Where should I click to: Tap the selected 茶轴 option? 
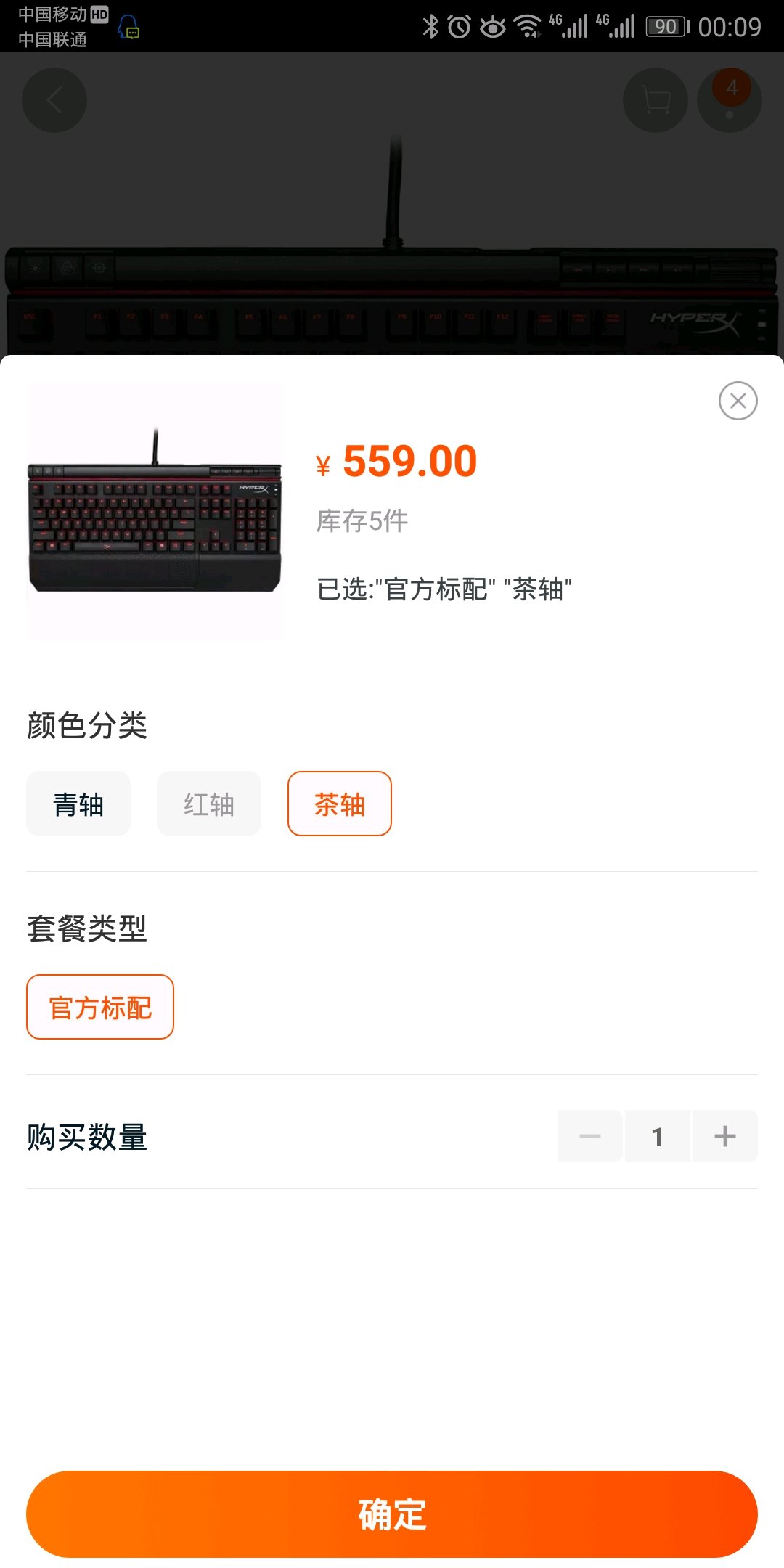340,804
